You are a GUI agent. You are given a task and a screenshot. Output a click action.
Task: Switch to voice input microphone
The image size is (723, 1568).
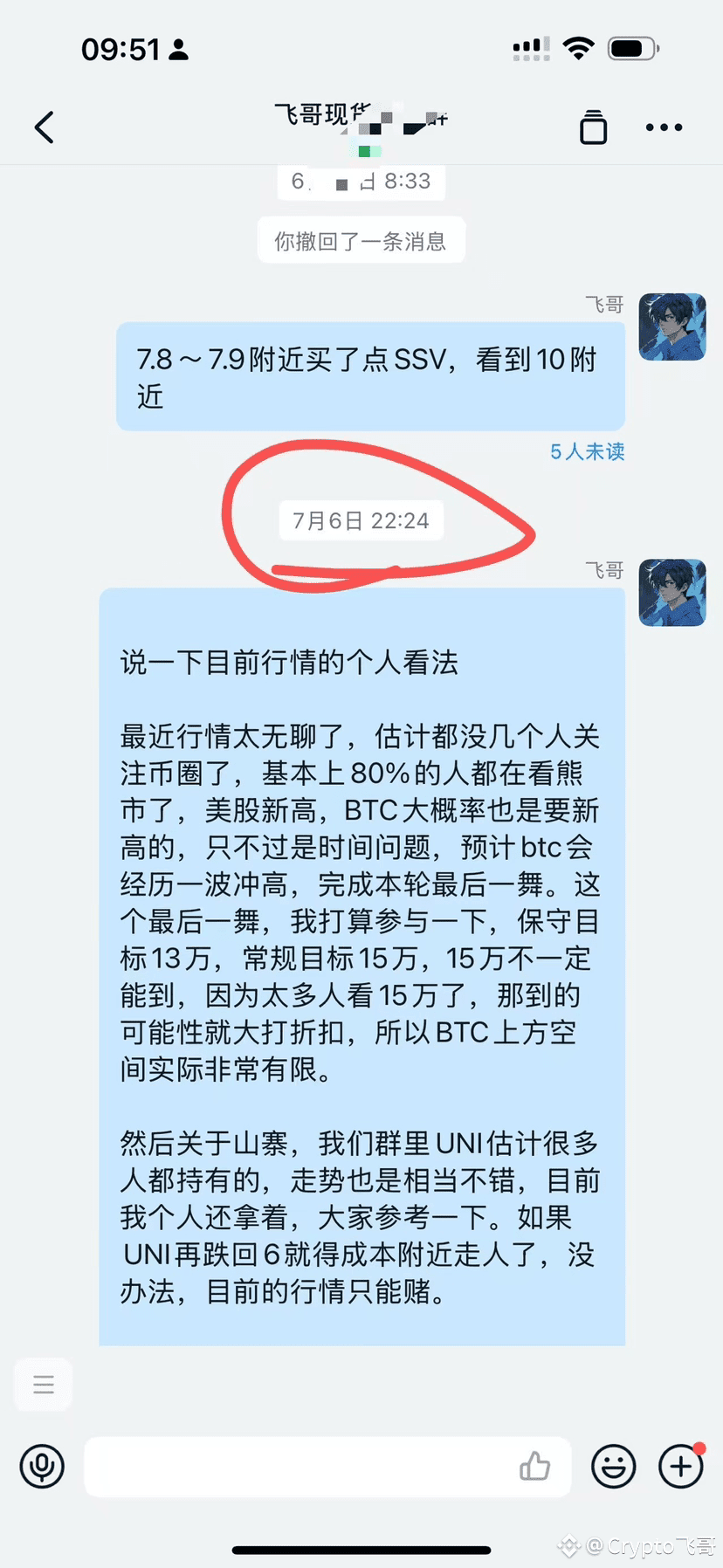pyautogui.click(x=42, y=1466)
